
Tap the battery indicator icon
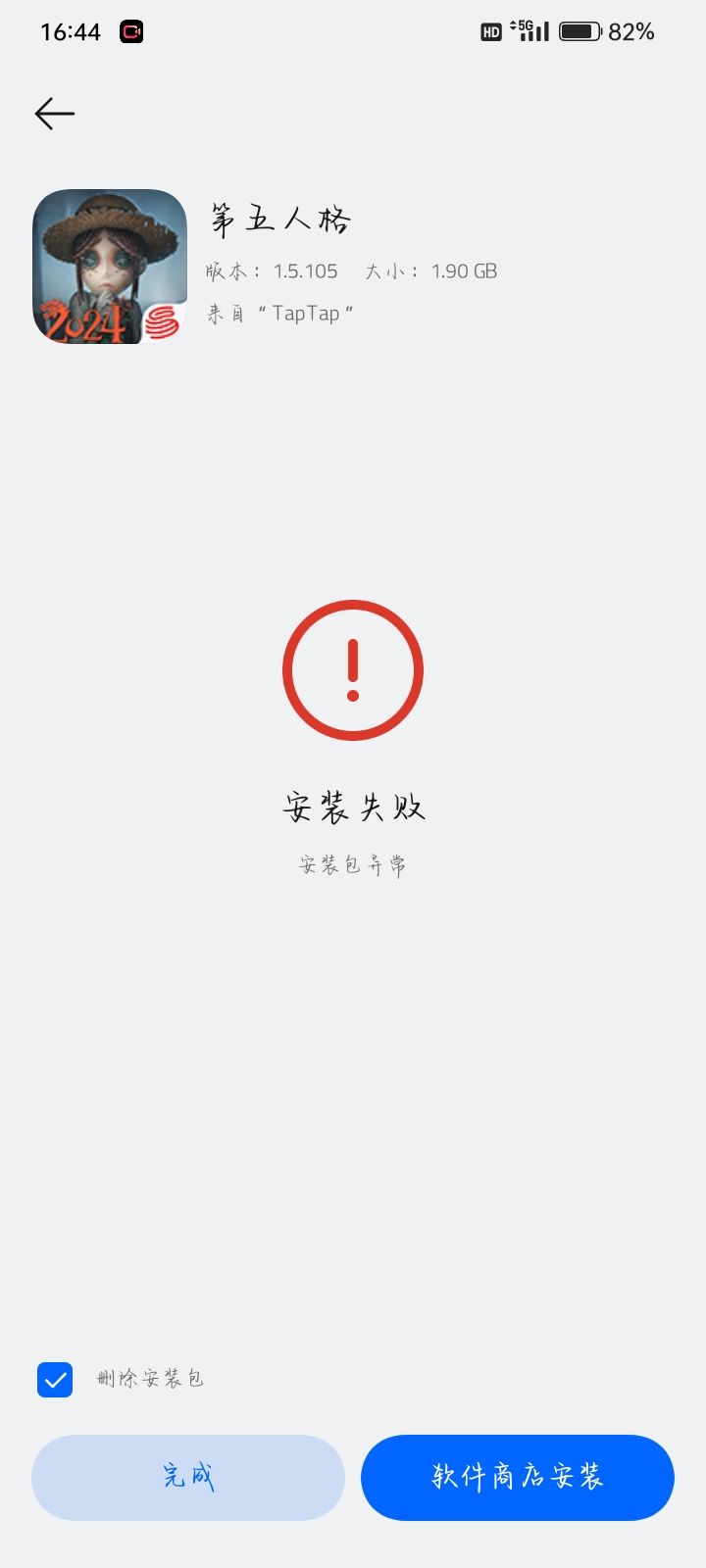pyautogui.click(x=579, y=30)
